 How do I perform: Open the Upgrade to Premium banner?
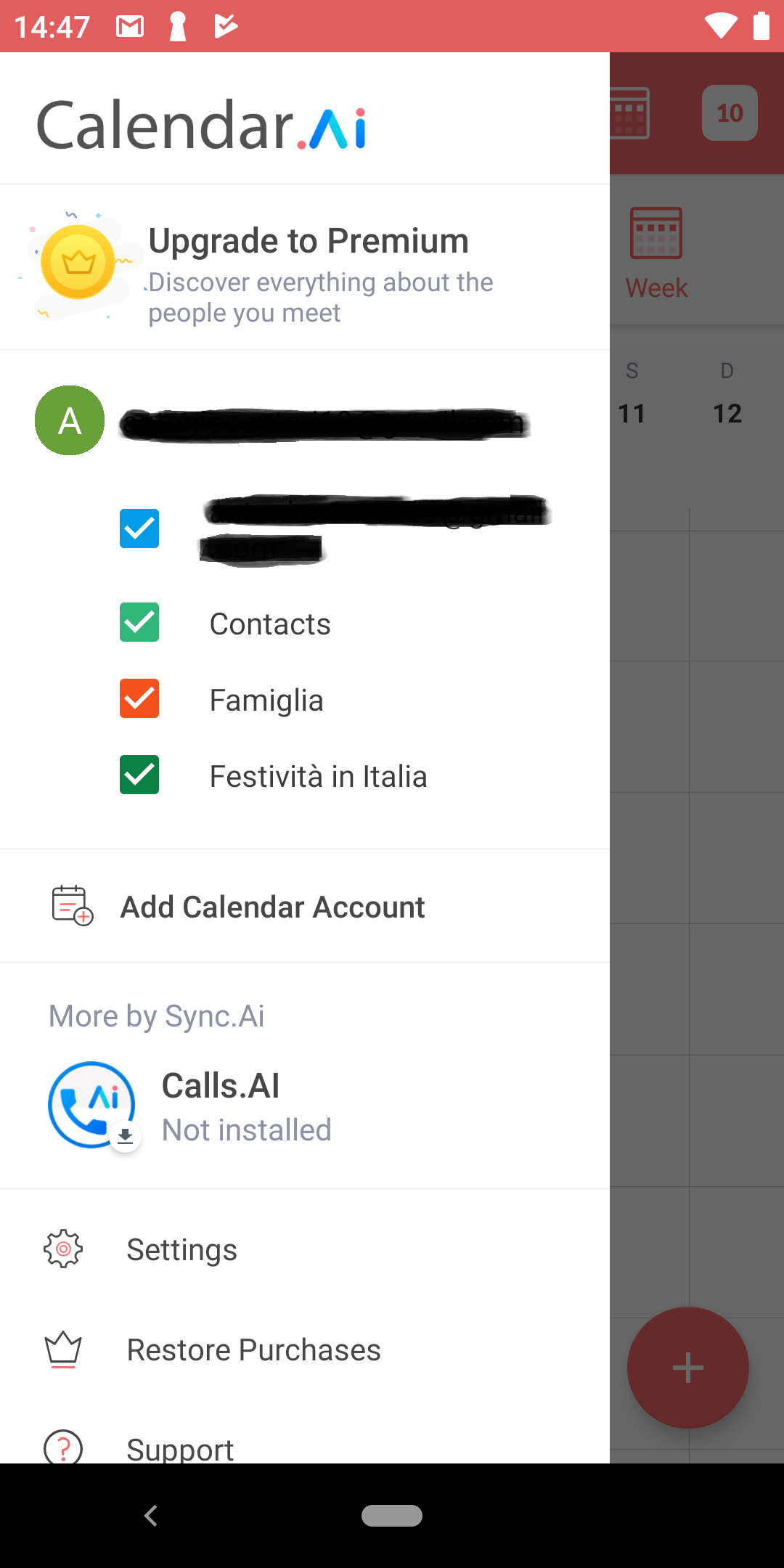[x=305, y=269]
